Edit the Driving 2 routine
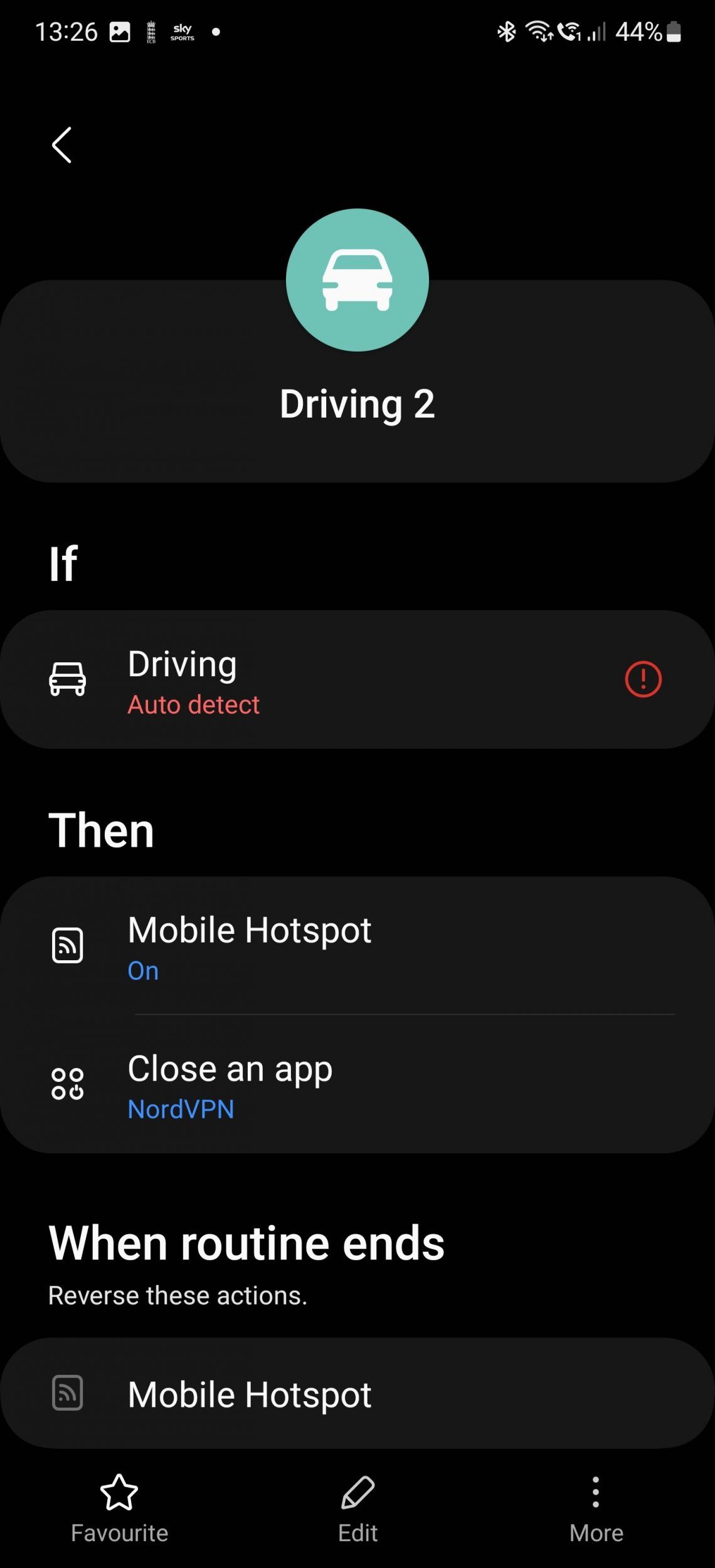715x1568 pixels. pyautogui.click(x=357, y=1508)
